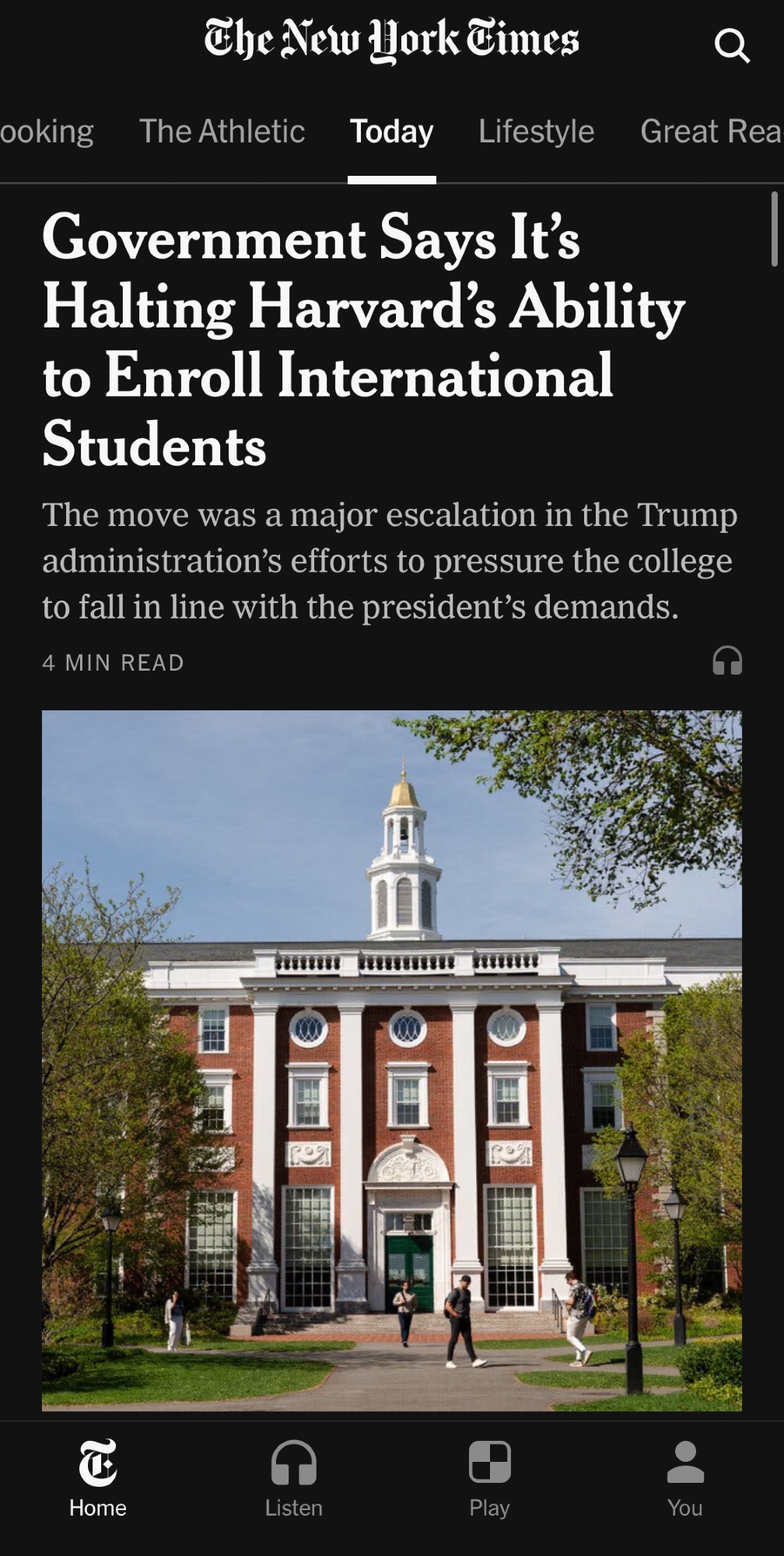This screenshot has height=1556, width=784.
Task: Switch to The Athletic tab
Action: pyautogui.click(x=222, y=131)
